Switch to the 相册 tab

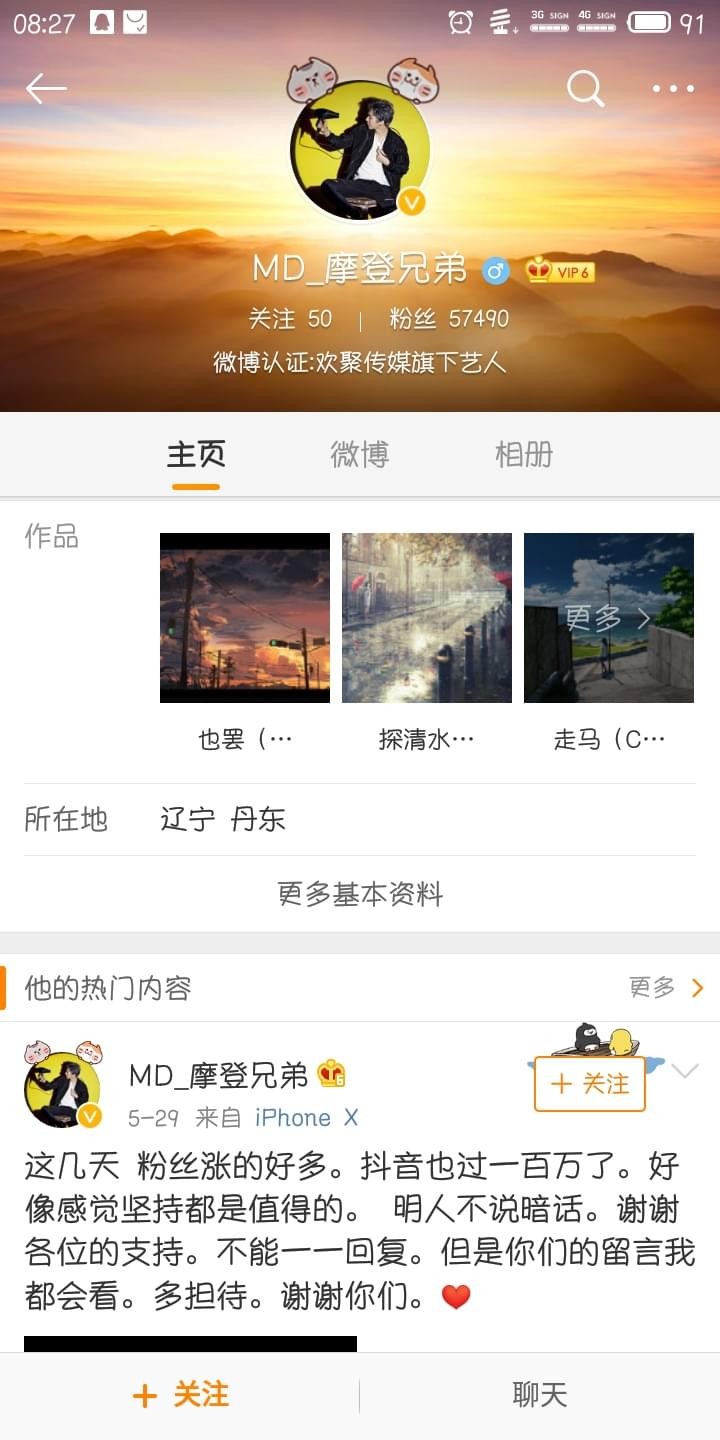pyautogui.click(x=523, y=455)
